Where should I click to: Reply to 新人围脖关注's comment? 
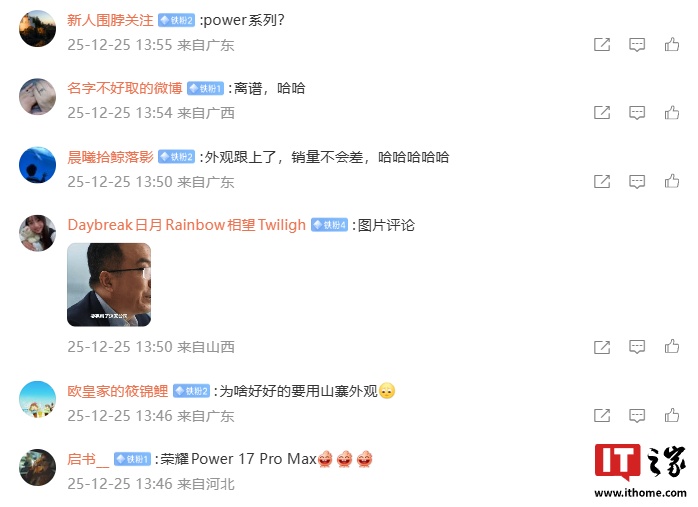[637, 45]
